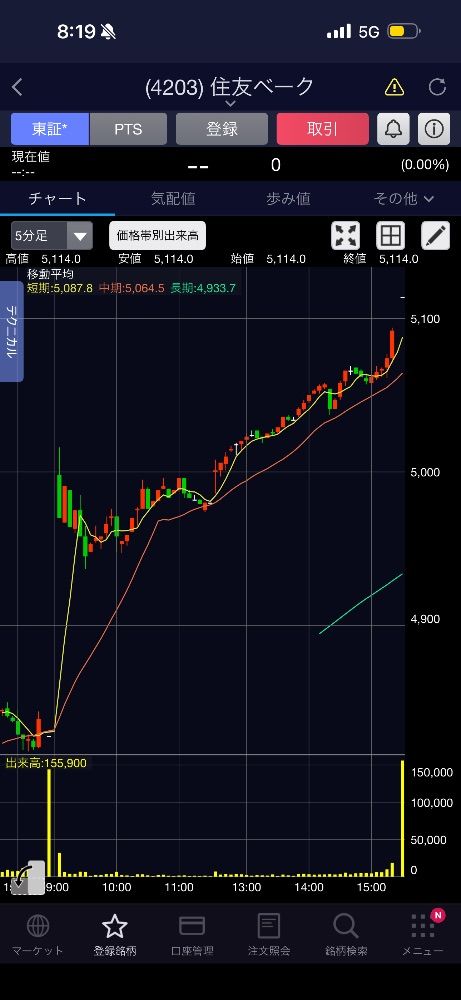Open the テクニカル side panel

point(11,332)
